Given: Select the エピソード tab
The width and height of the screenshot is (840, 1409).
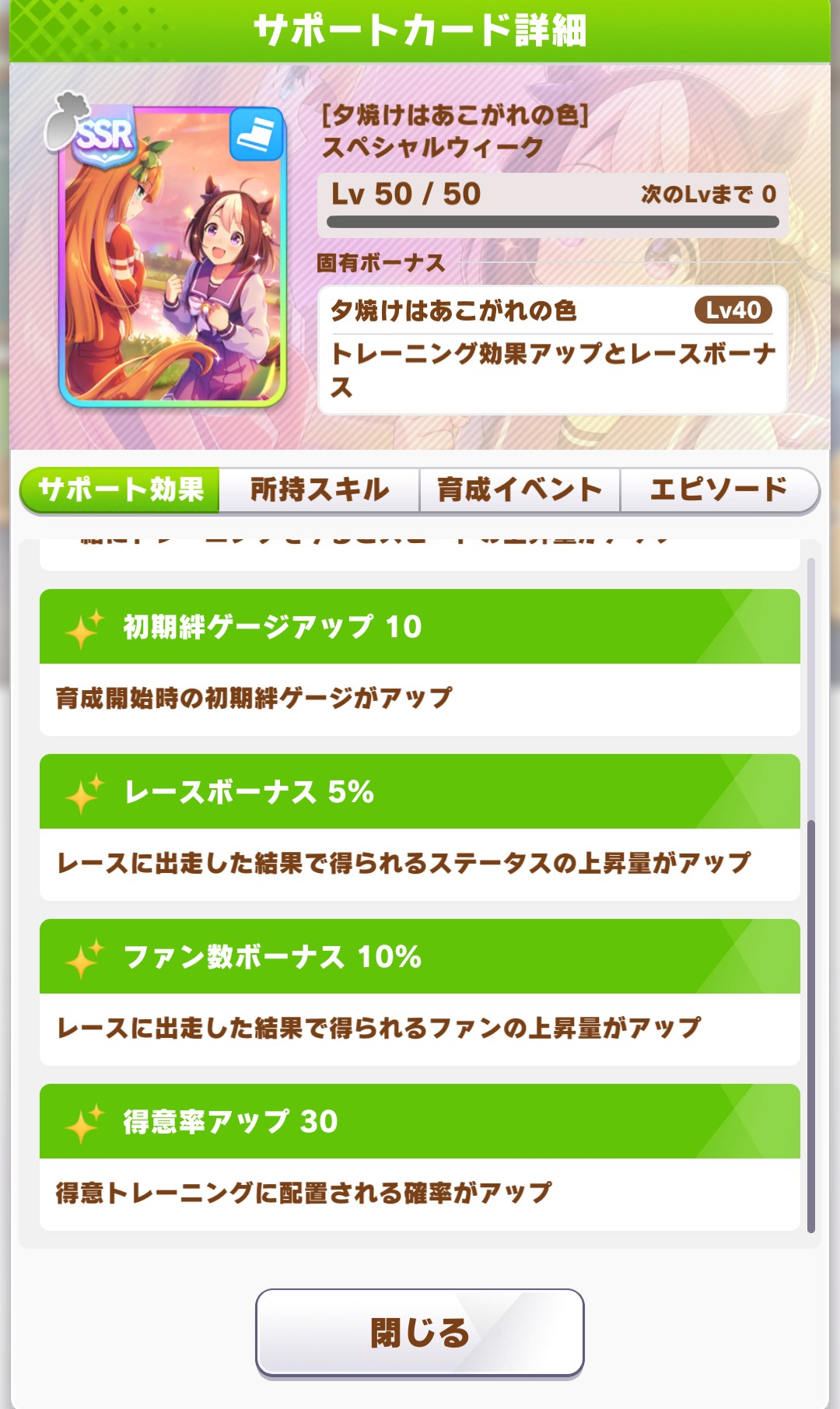Looking at the screenshot, I should click(719, 490).
